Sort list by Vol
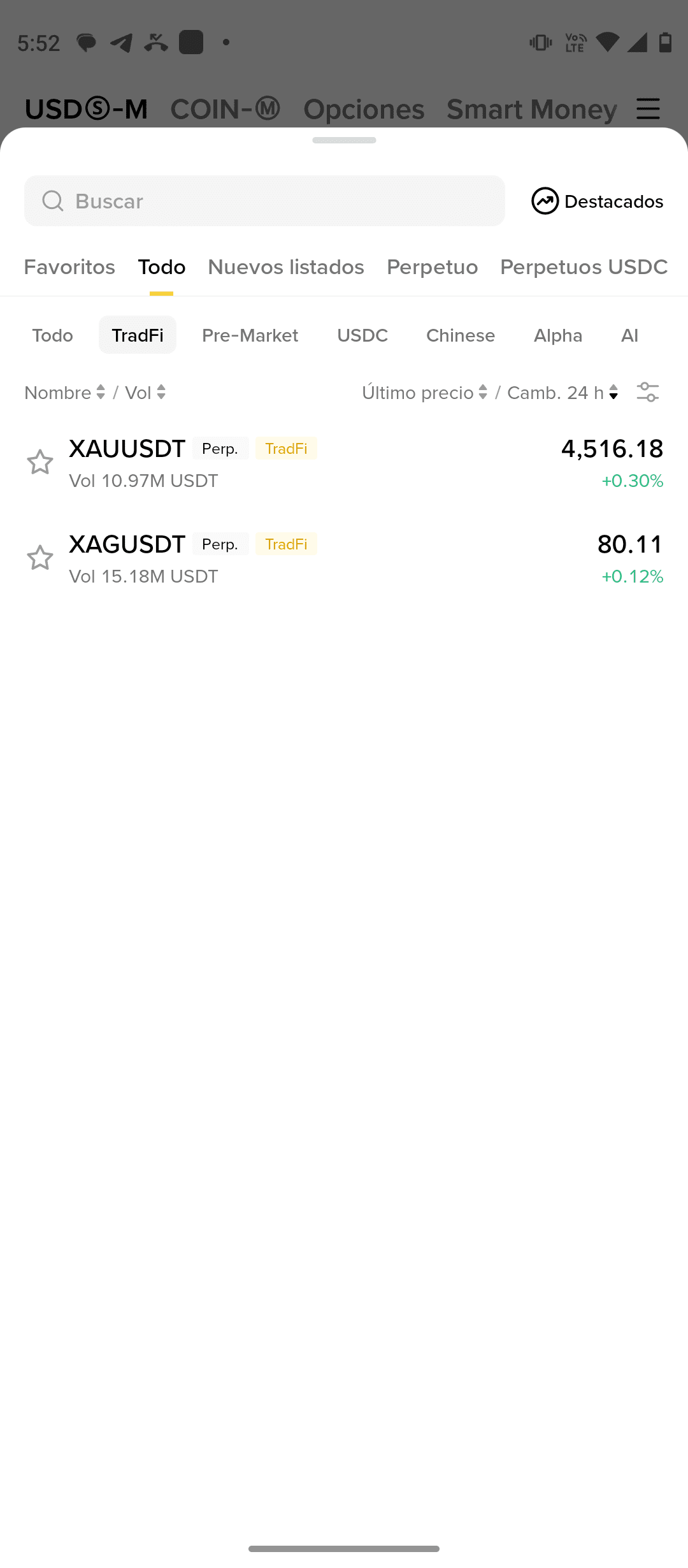Image resolution: width=688 pixels, height=1568 pixels. click(145, 393)
